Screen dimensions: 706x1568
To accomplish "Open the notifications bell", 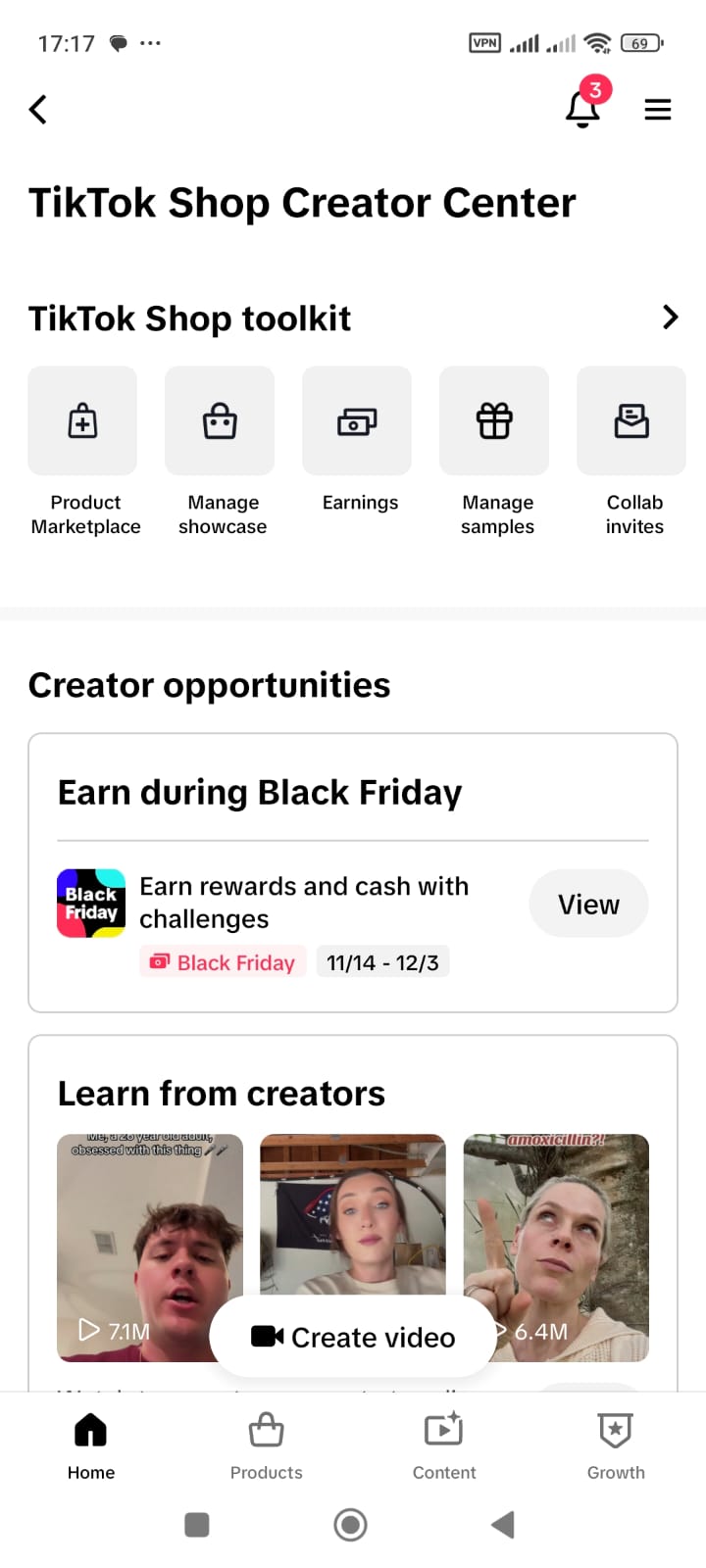I will [x=583, y=108].
